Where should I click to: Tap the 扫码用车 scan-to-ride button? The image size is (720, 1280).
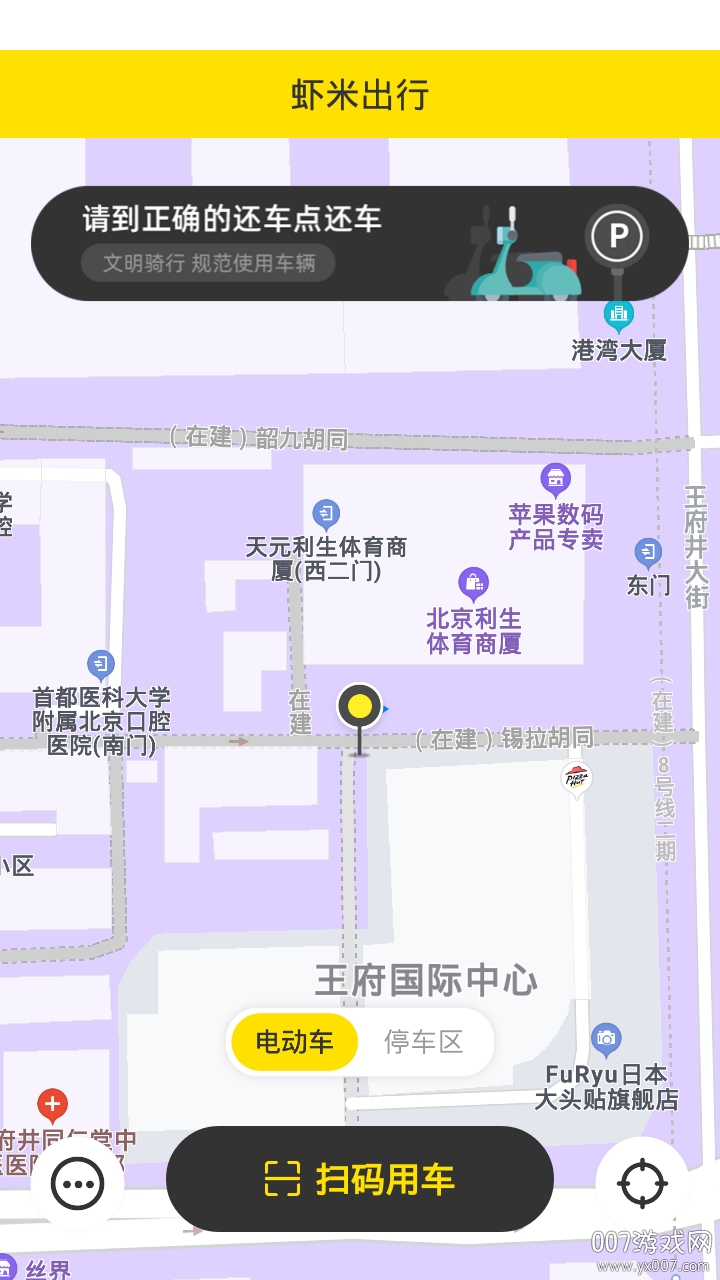click(360, 1179)
